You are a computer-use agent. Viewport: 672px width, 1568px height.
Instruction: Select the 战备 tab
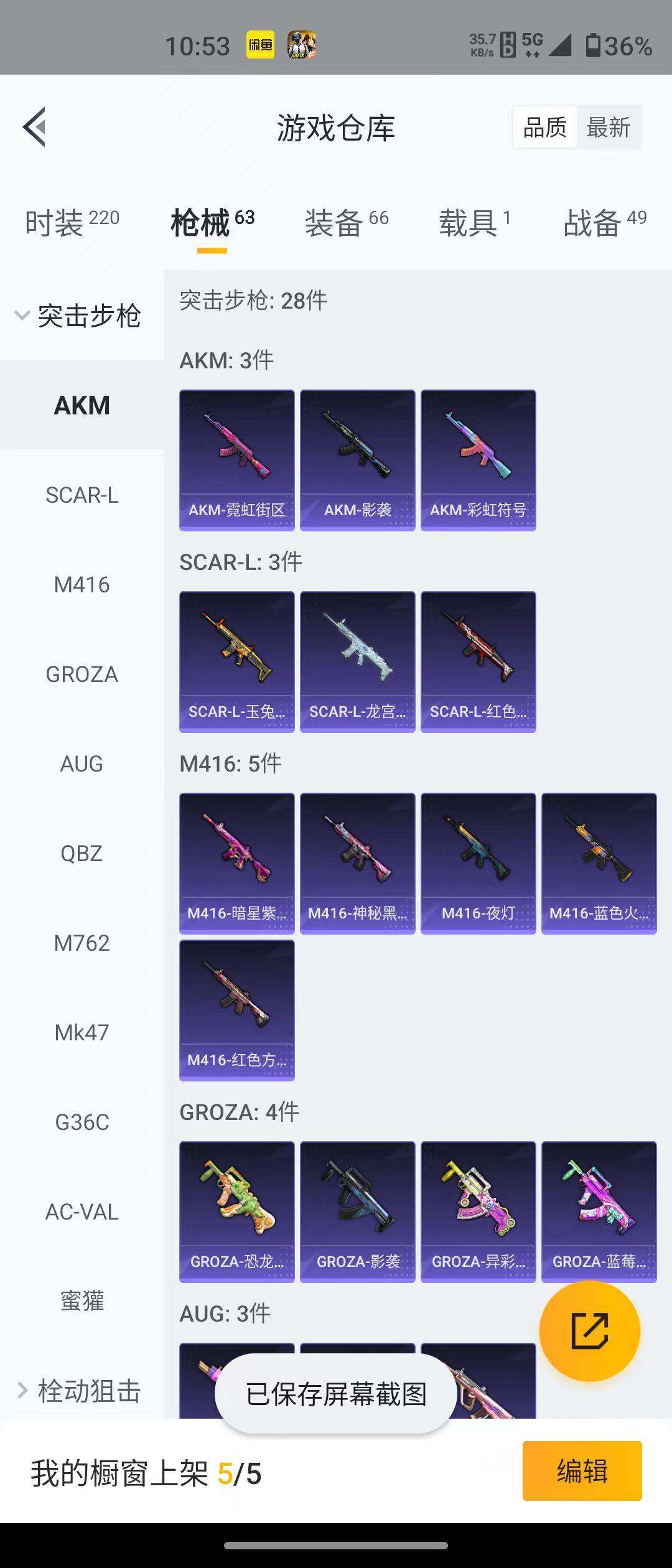point(604,223)
